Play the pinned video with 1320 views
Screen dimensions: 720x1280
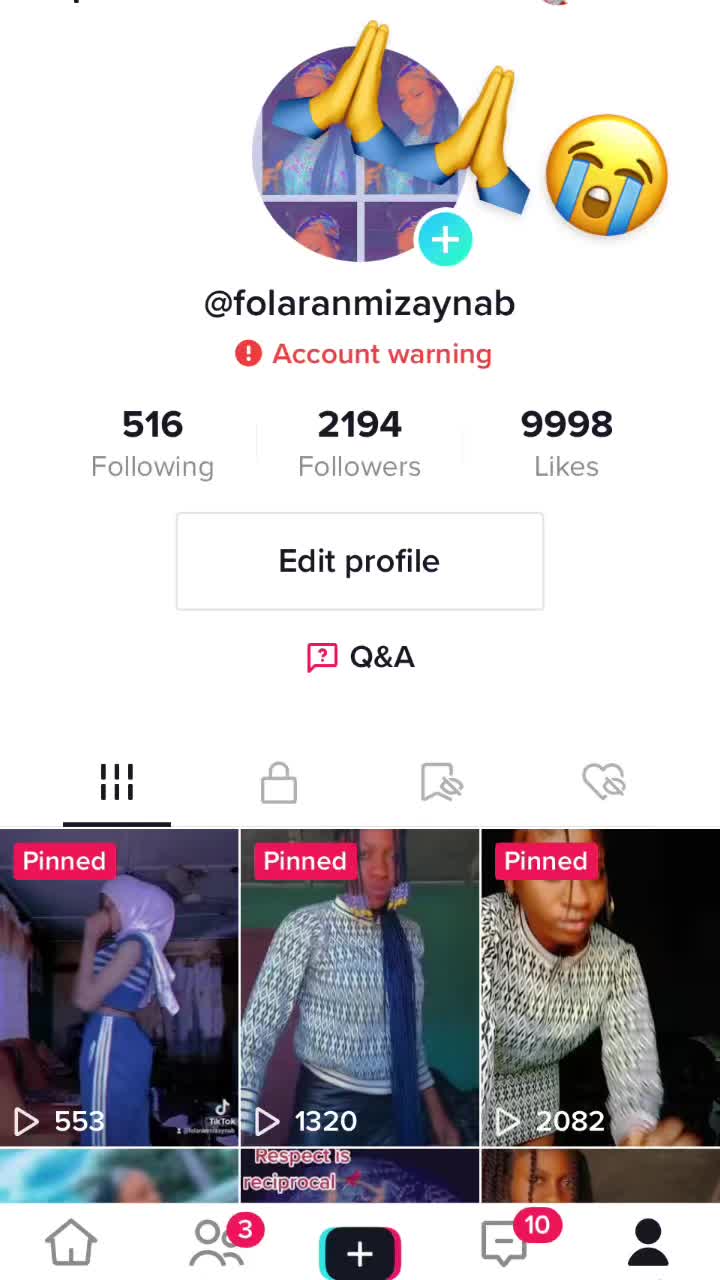click(360, 987)
